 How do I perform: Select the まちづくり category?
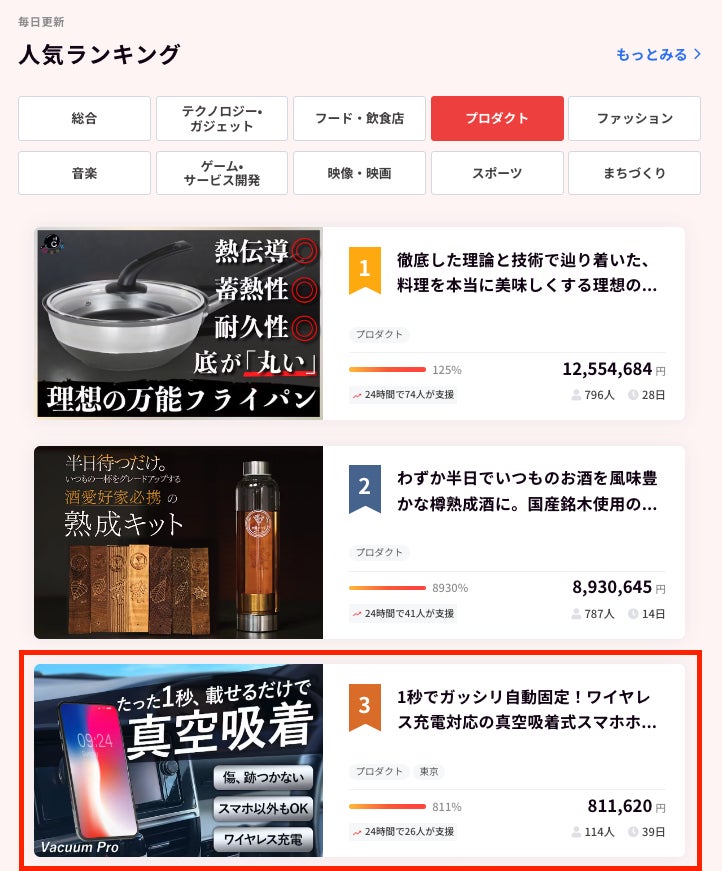(x=634, y=173)
